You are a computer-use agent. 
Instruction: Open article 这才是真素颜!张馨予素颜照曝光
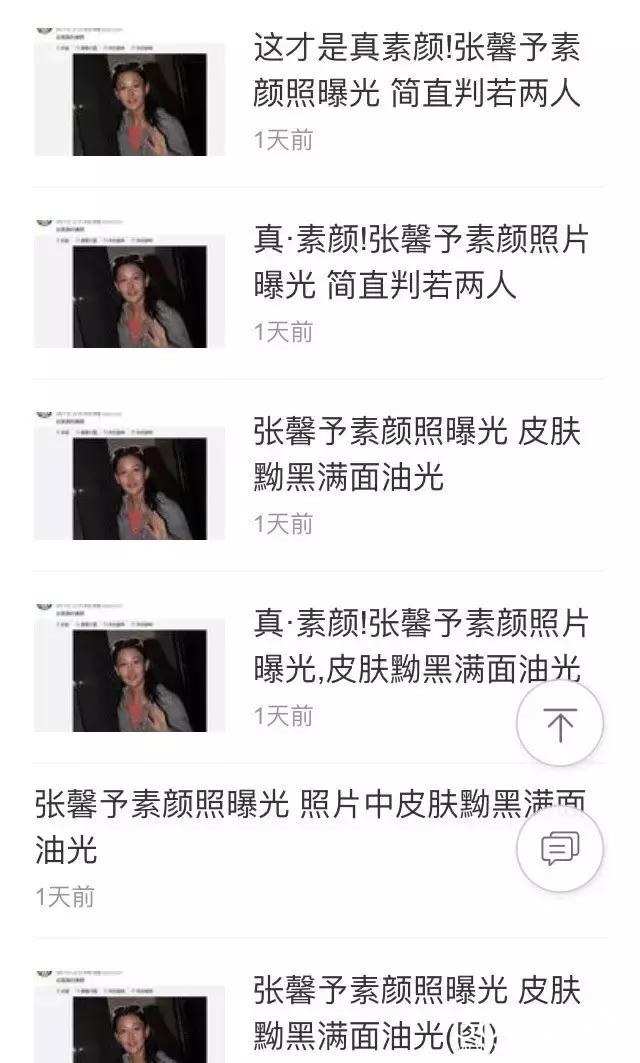[x=416, y=71]
